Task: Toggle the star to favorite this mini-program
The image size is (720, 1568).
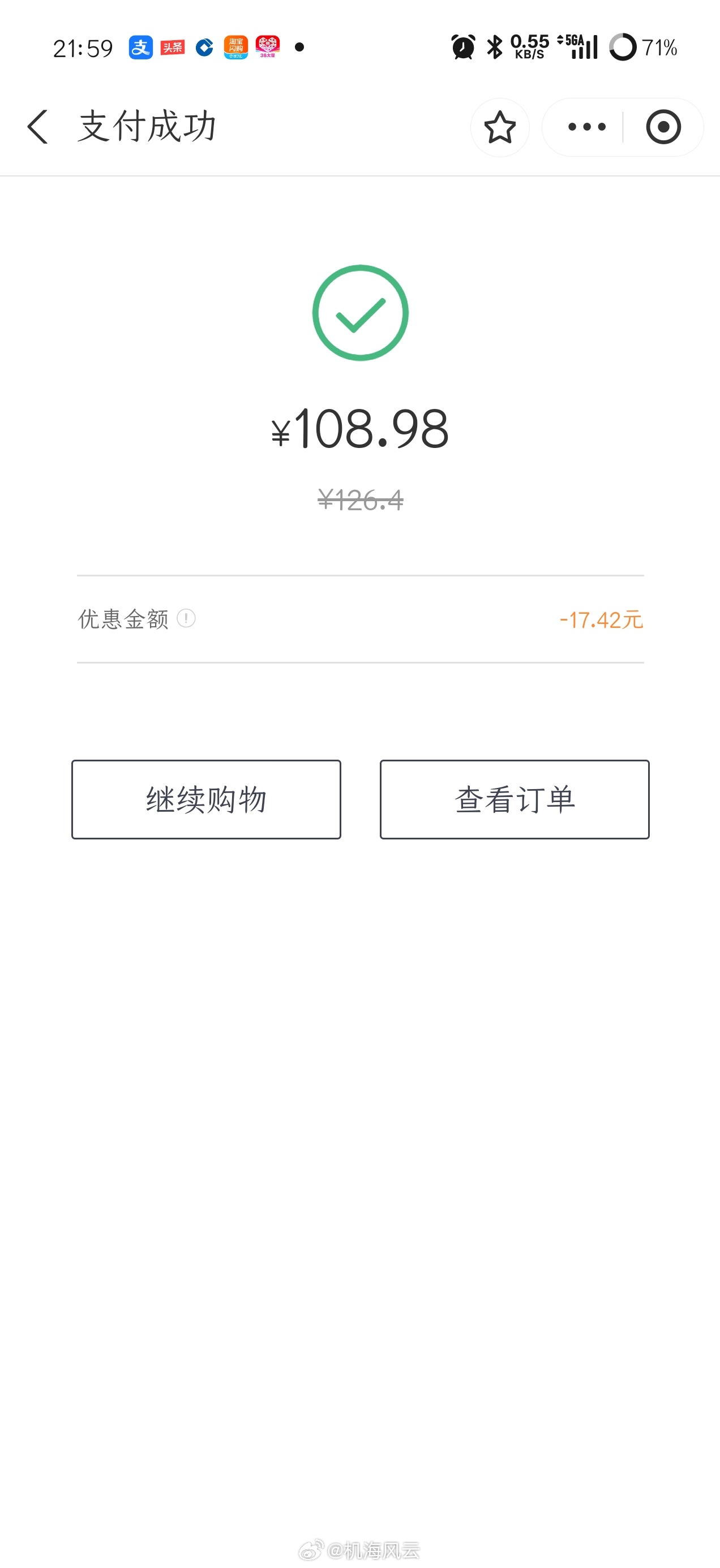Action: (499, 127)
